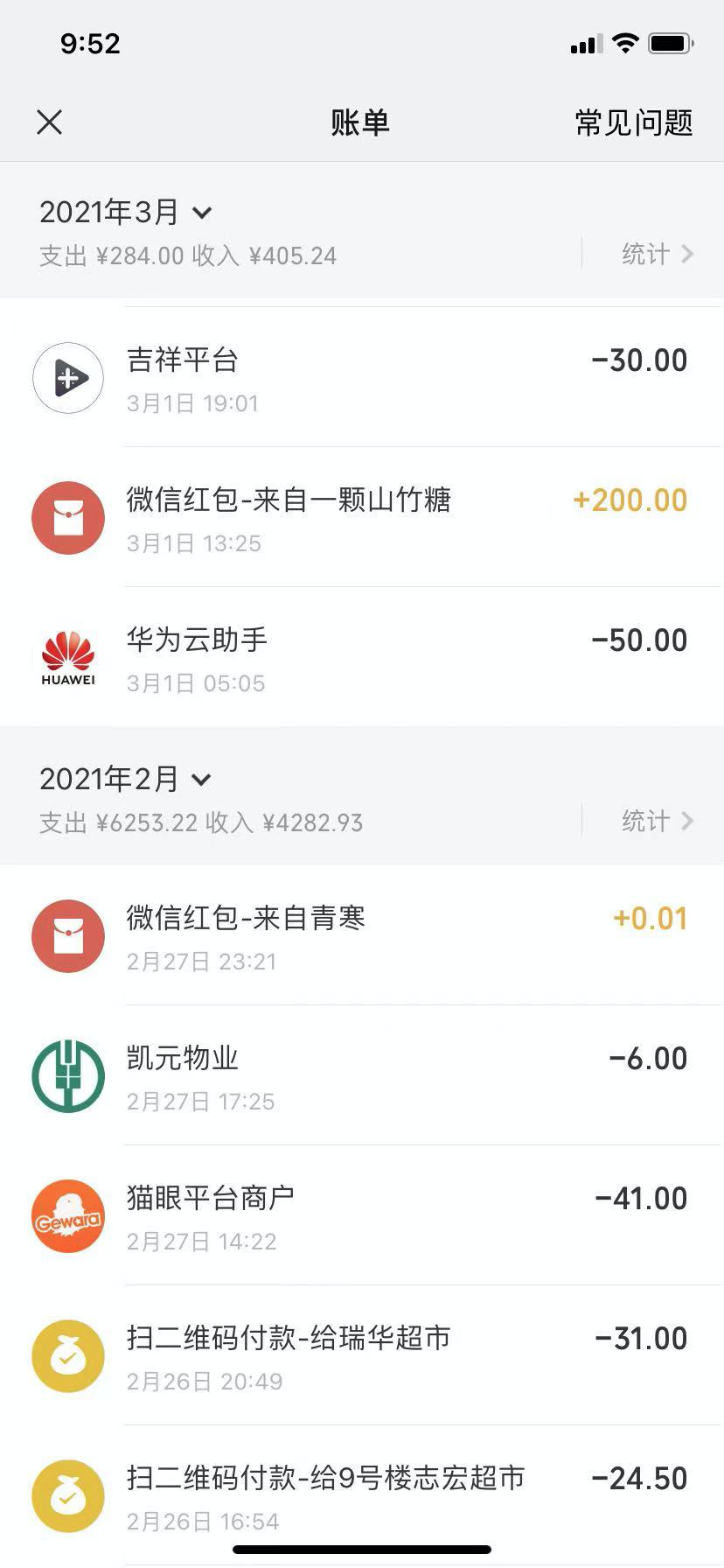View 统计 for 2021年3月
This screenshot has height=1568, width=724.
(656, 255)
